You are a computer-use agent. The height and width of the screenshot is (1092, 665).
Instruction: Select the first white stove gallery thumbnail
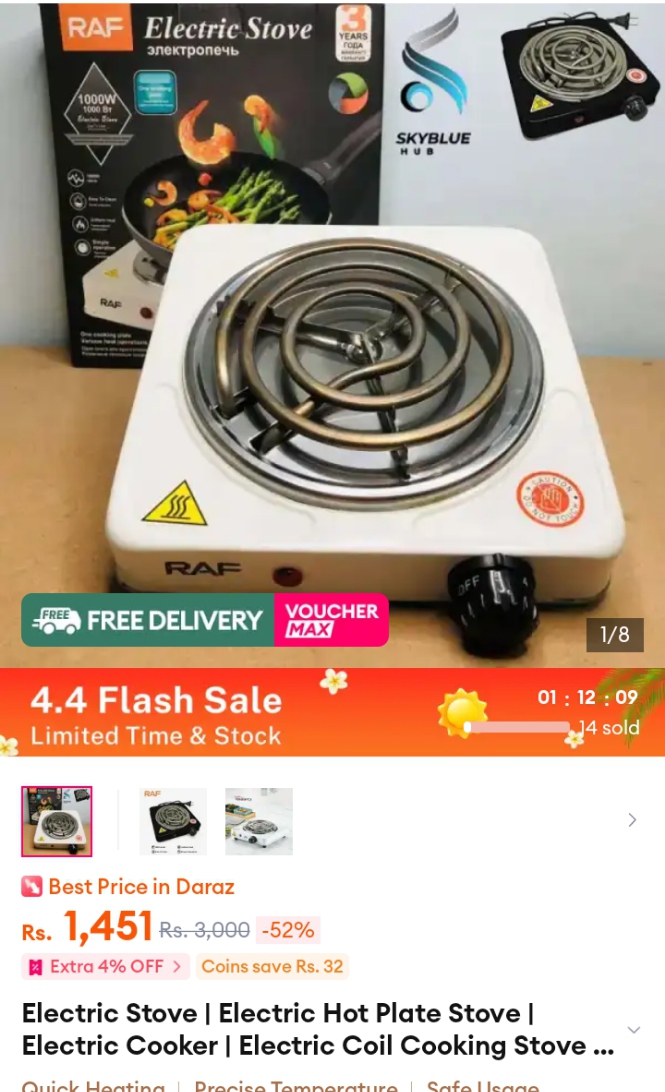coord(56,821)
